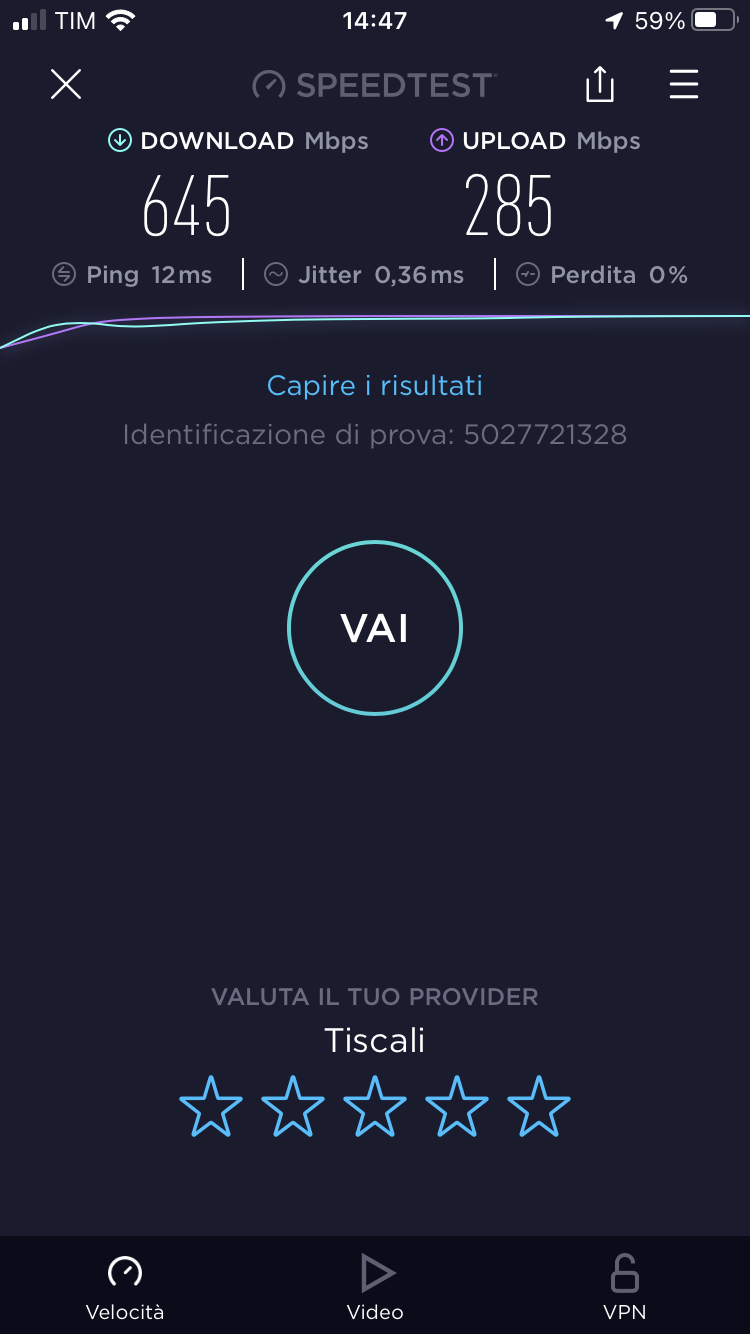The width and height of the screenshot is (750, 1334).
Task: Switch to the VPN tab
Action: pos(624,1287)
